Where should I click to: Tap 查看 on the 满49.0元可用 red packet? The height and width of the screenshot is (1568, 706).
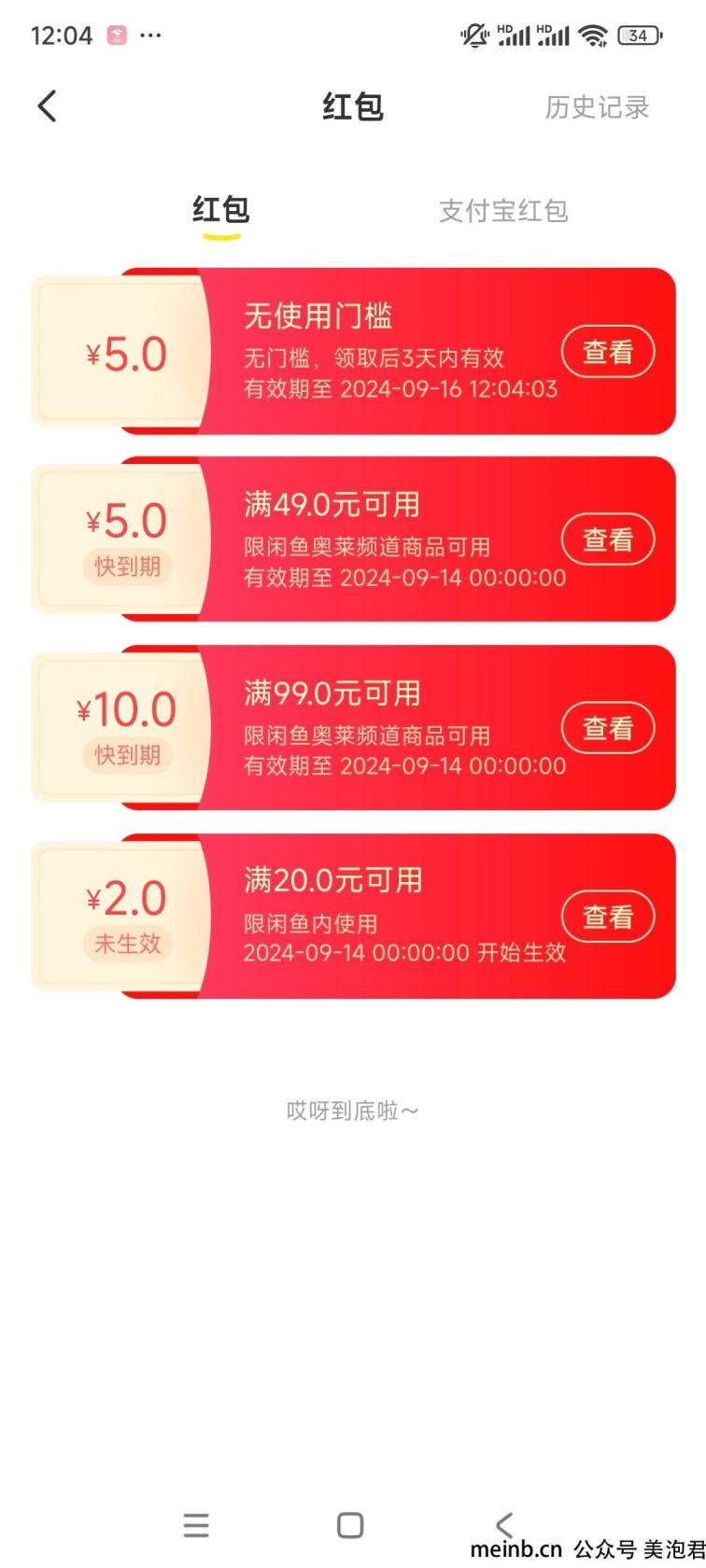click(608, 539)
